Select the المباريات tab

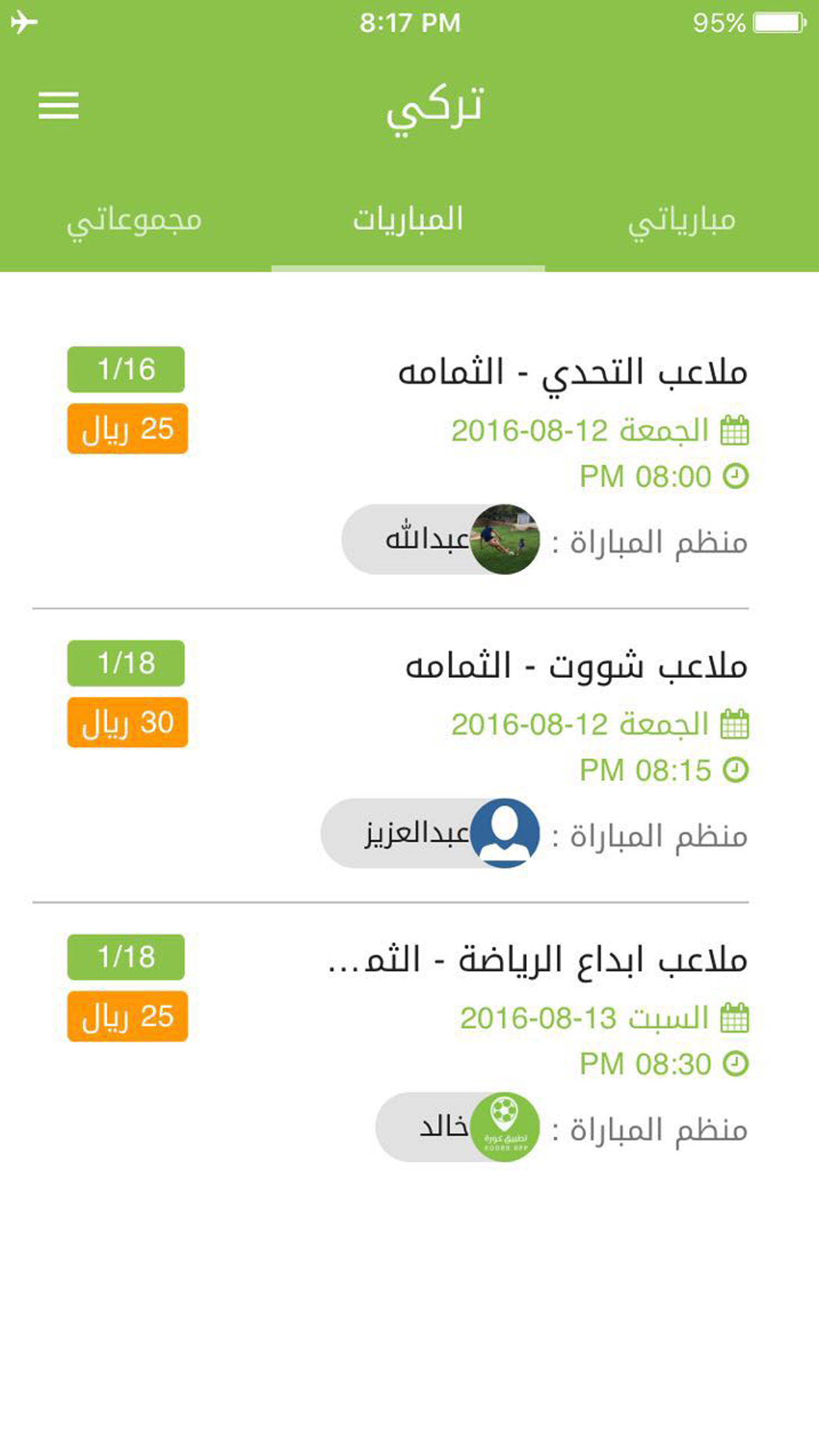pyautogui.click(x=408, y=221)
